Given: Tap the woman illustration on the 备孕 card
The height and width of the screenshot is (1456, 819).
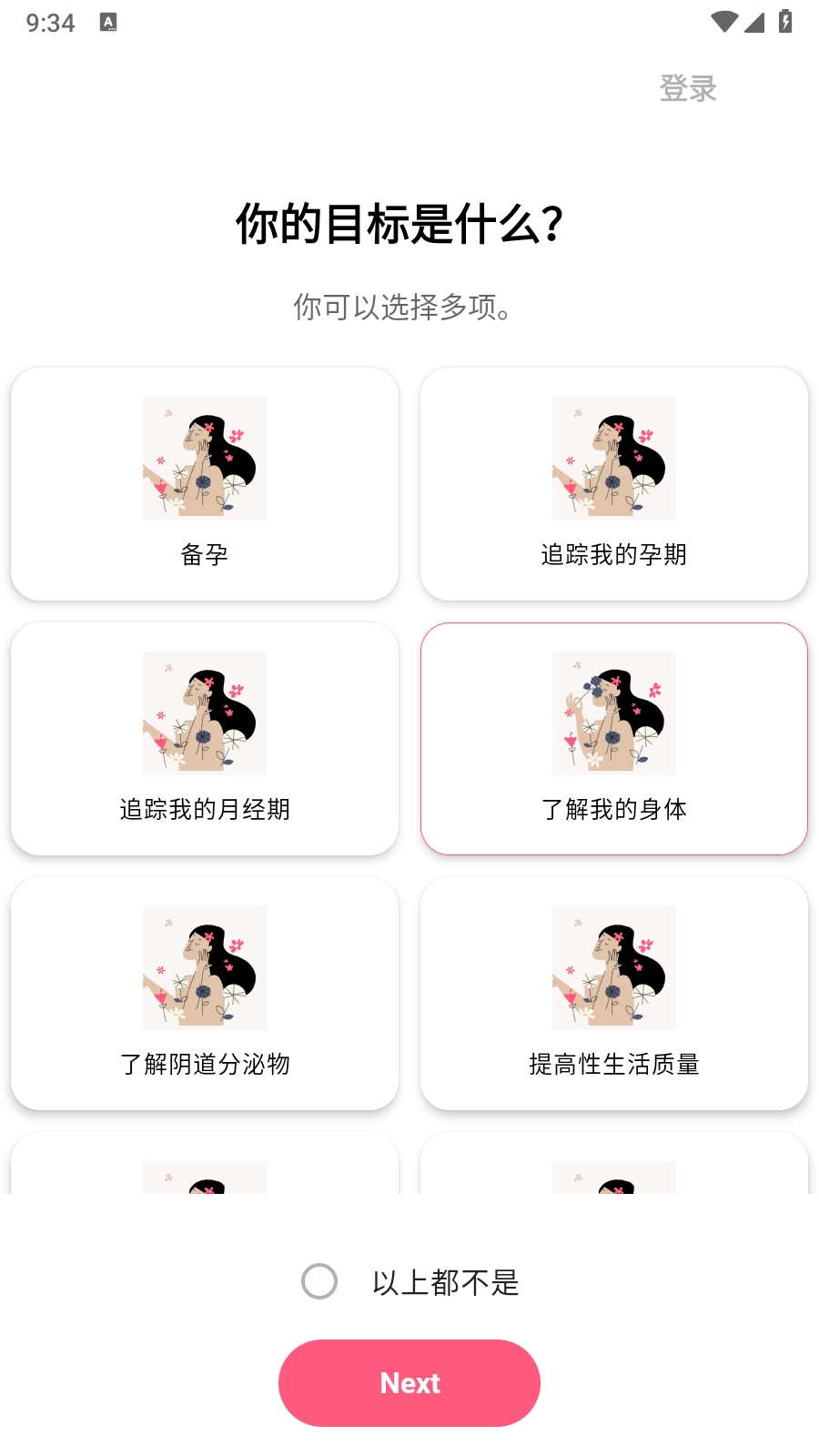Looking at the screenshot, I should [x=204, y=459].
